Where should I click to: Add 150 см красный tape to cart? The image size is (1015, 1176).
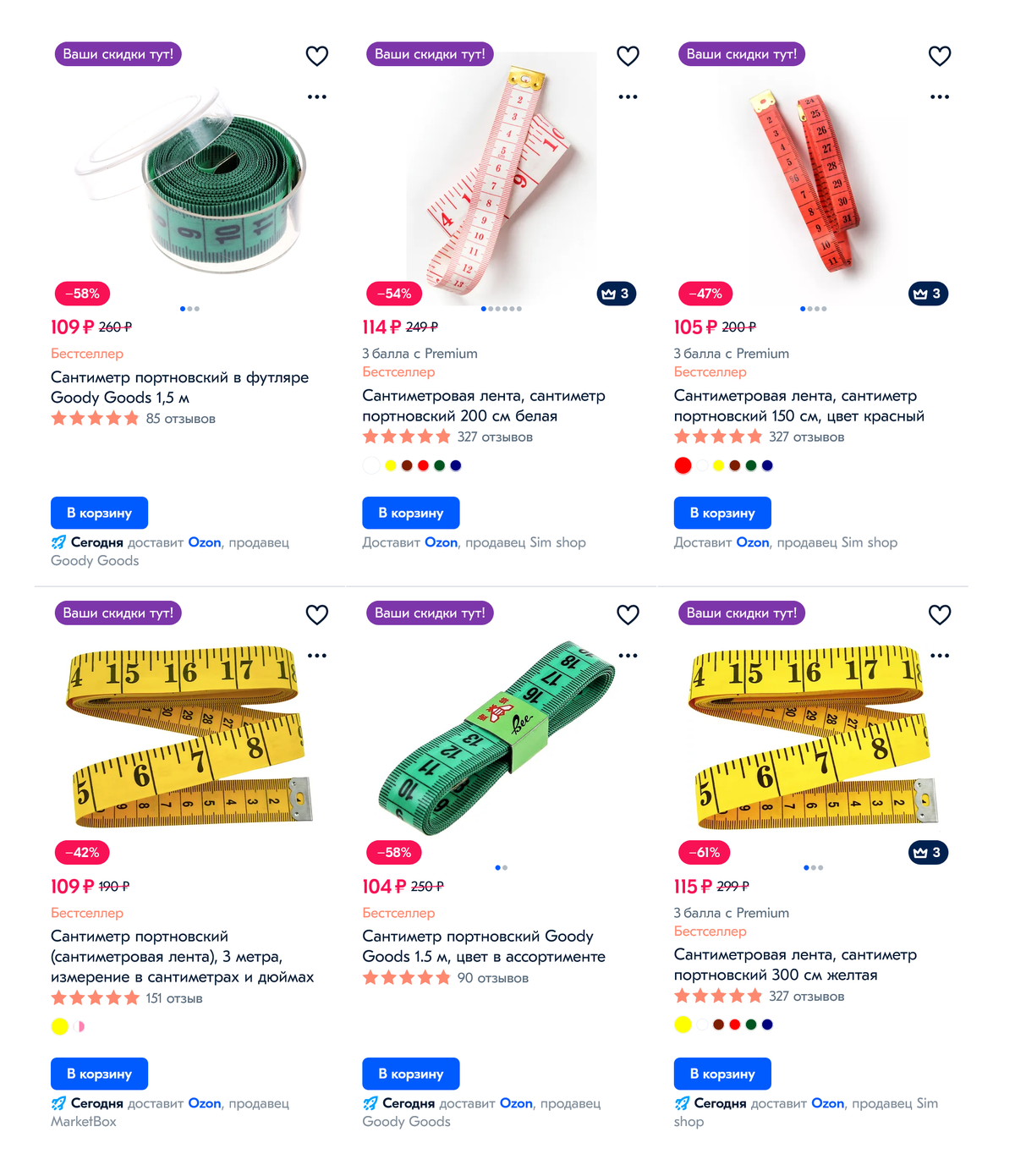(721, 513)
